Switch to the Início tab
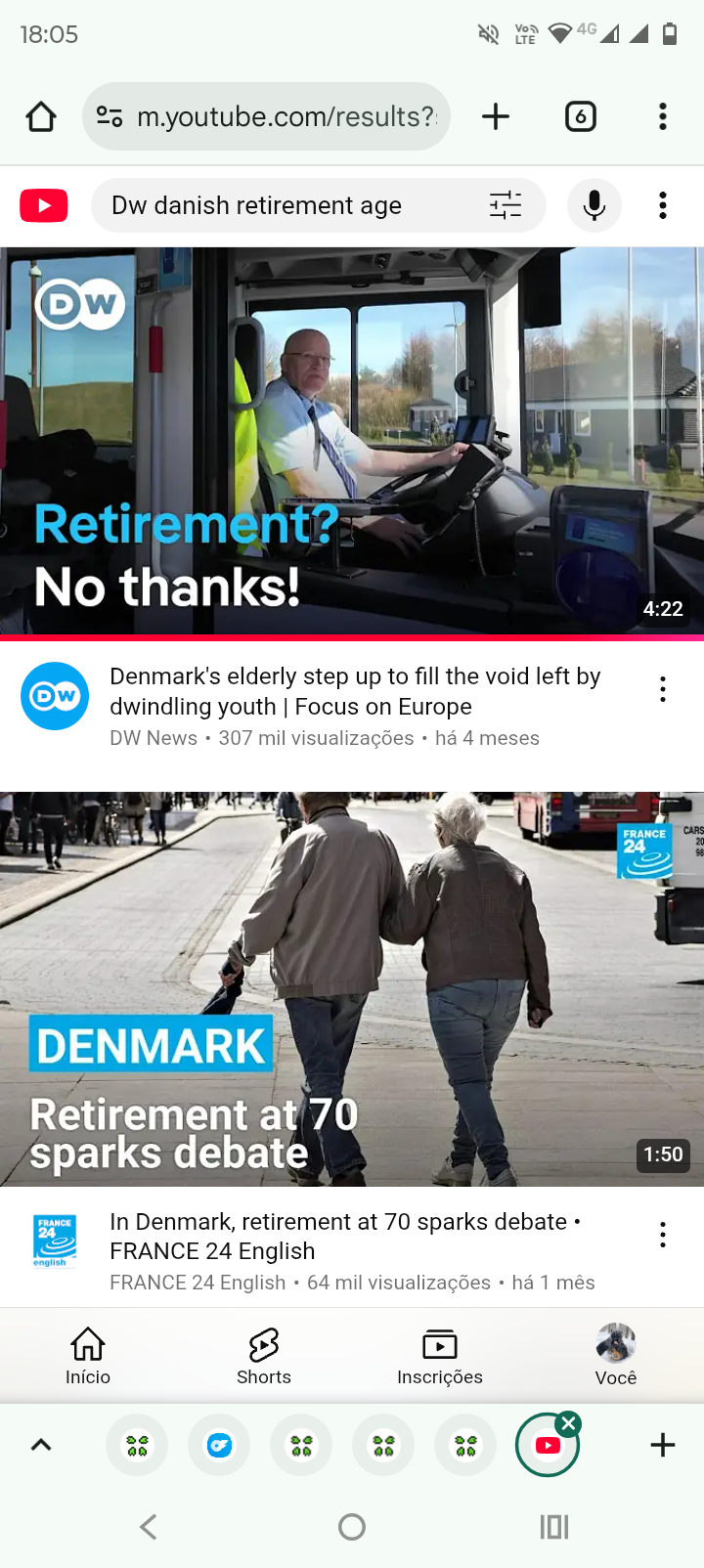Image resolution: width=704 pixels, height=1568 pixels. (88, 1356)
